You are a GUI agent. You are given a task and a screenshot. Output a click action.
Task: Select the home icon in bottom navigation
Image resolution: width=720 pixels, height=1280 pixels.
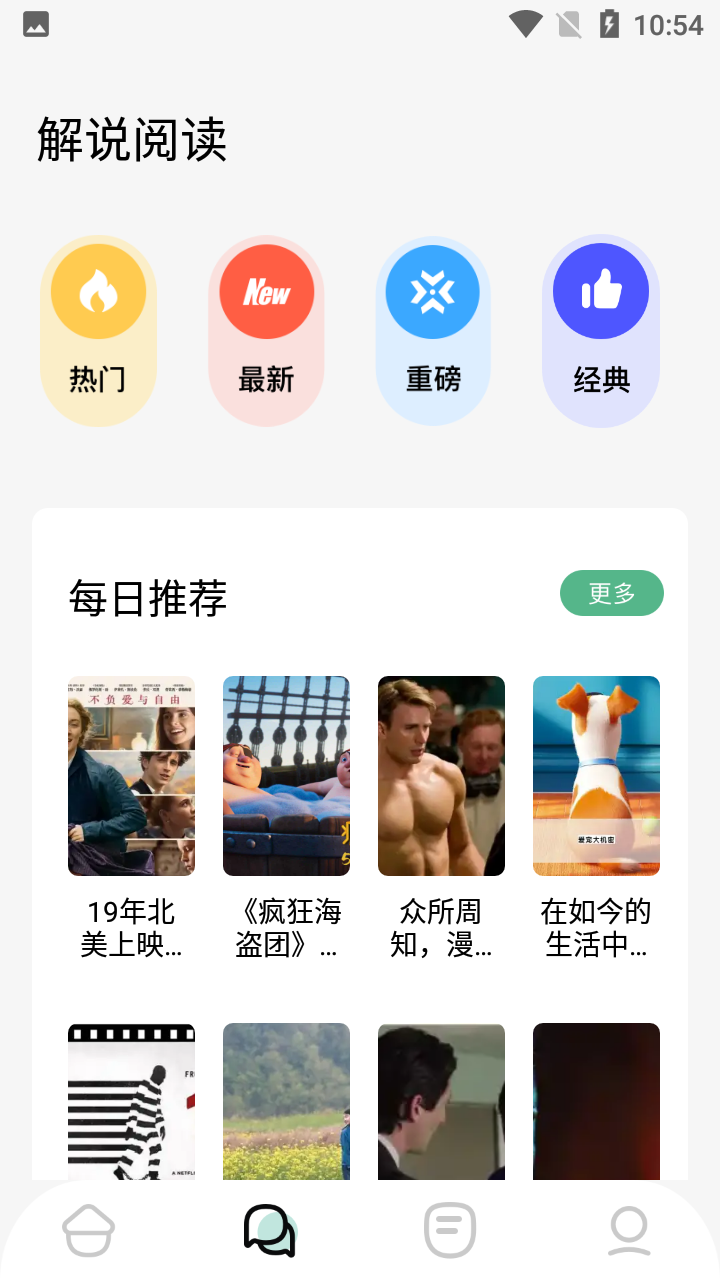(x=89, y=1229)
